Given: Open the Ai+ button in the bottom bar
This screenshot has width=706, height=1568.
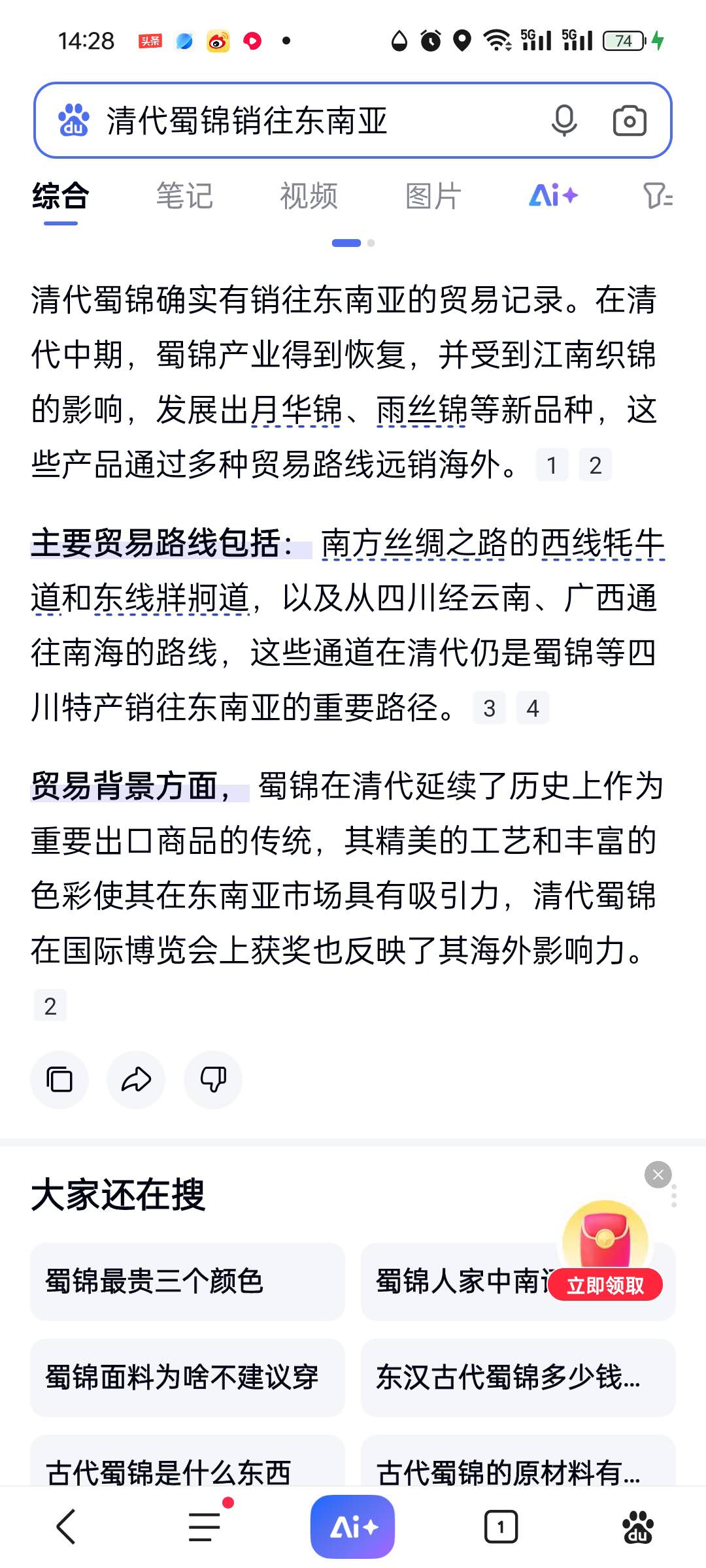Looking at the screenshot, I should 352,1526.
